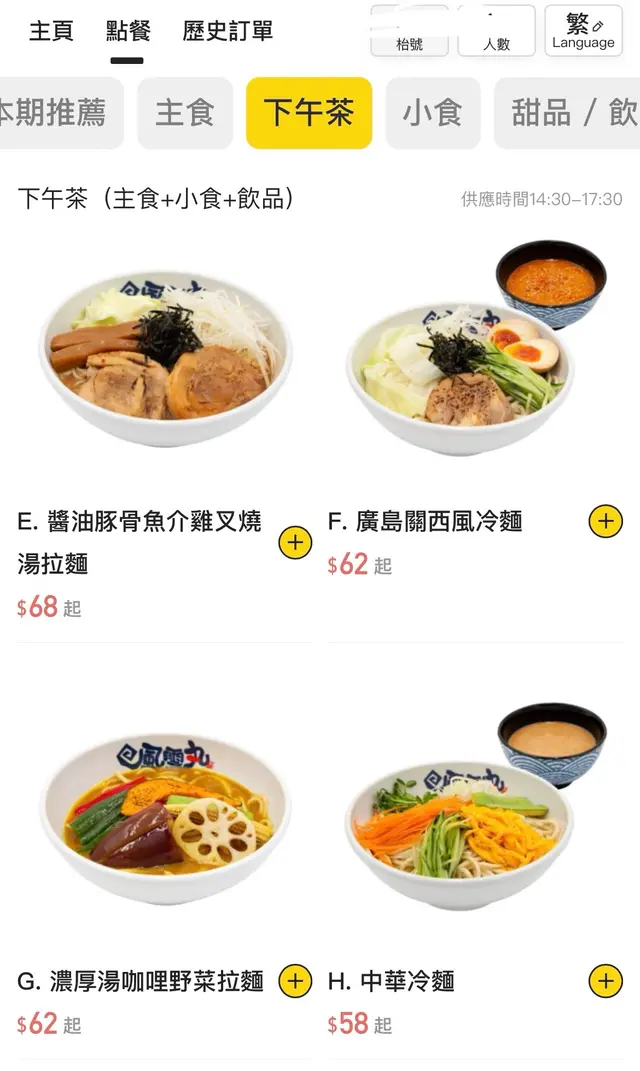
Task: Go to the 主頁 tab
Action: [51, 31]
